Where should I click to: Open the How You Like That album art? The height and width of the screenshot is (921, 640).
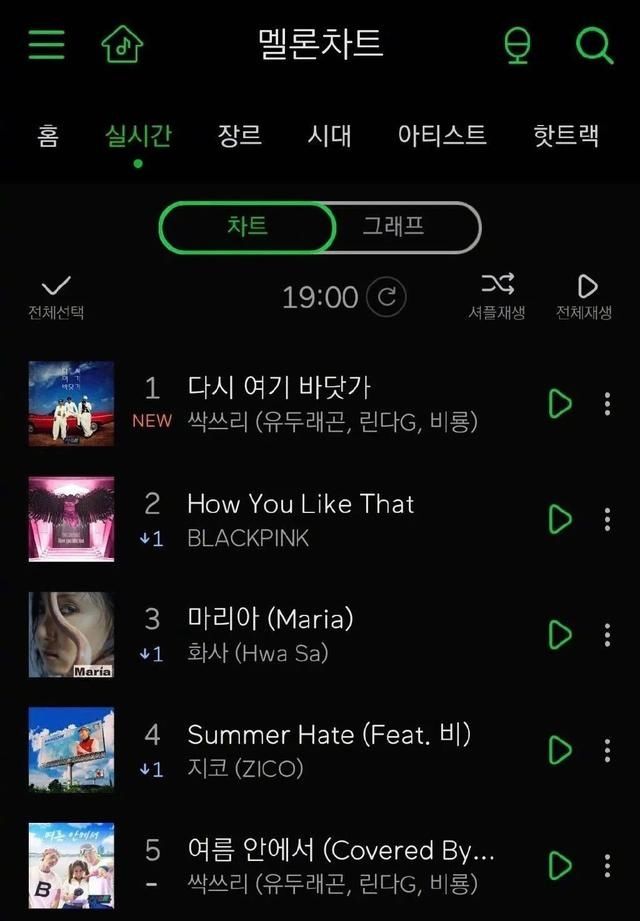click(x=72, y=519)
